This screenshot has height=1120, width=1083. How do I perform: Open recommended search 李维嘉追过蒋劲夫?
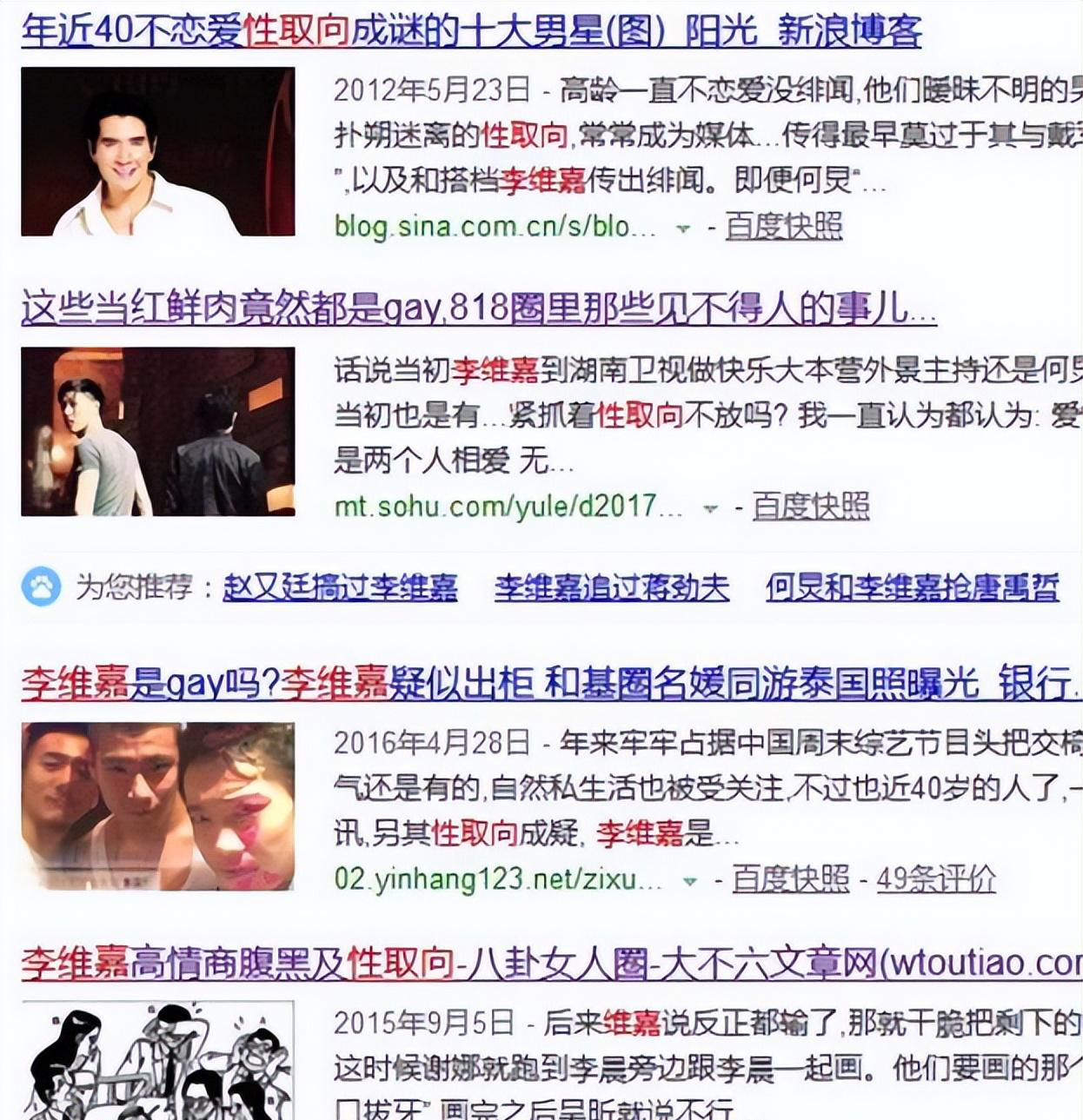[611, 588]
